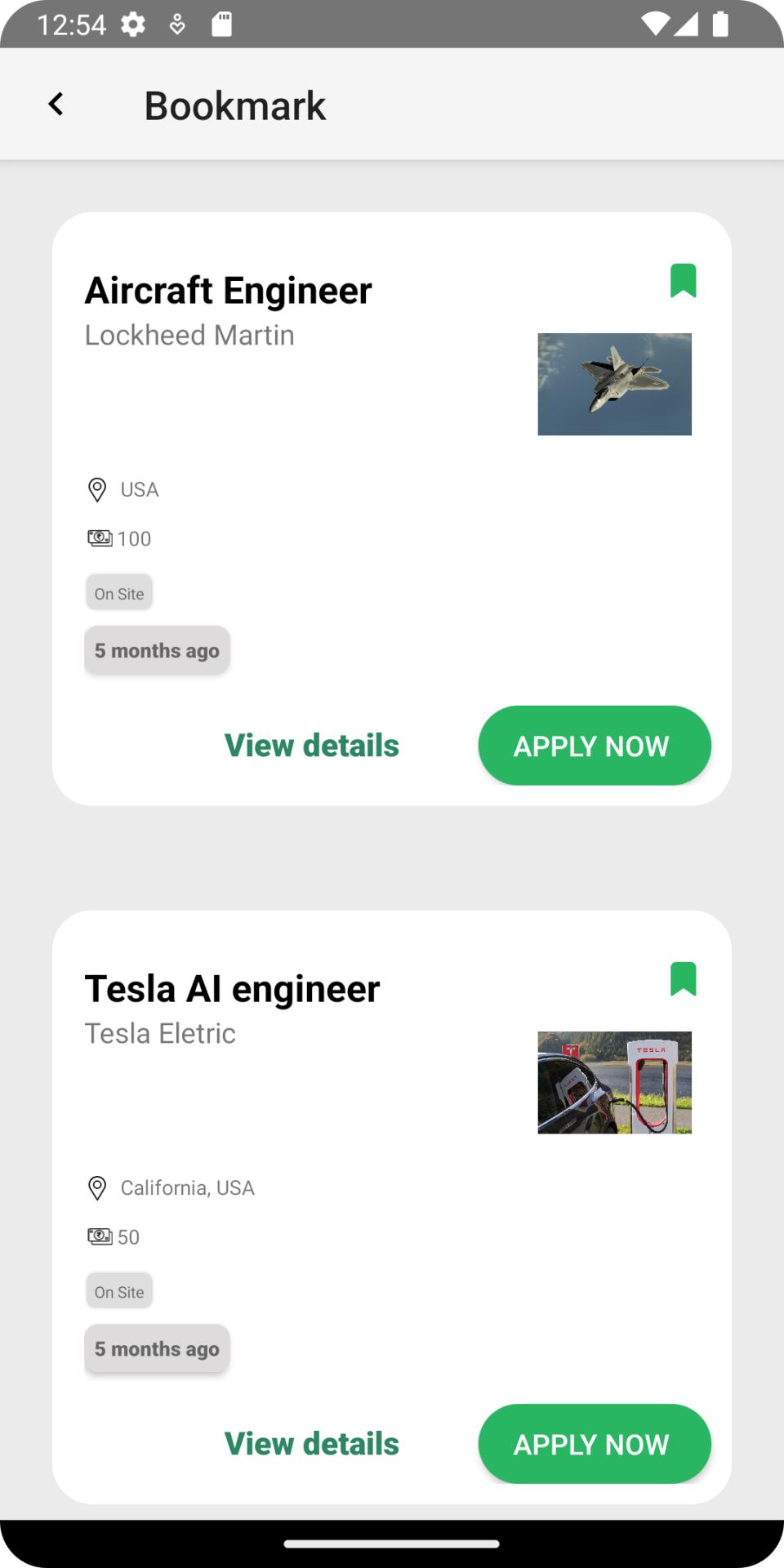Click the fighter jet thumbnail image
784x1568 pixels.
(614, 384)
